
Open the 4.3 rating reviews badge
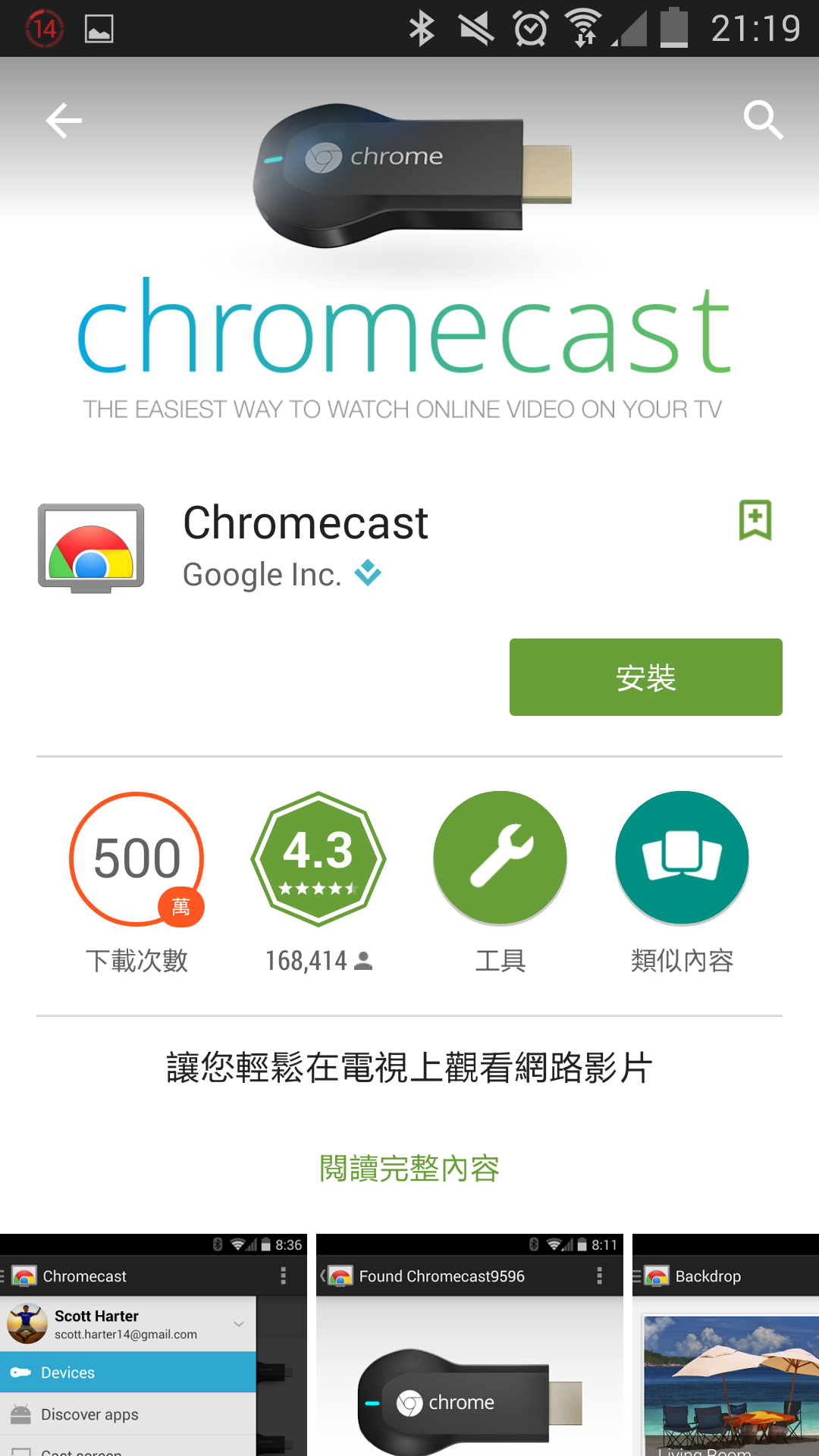coord(318,858)
